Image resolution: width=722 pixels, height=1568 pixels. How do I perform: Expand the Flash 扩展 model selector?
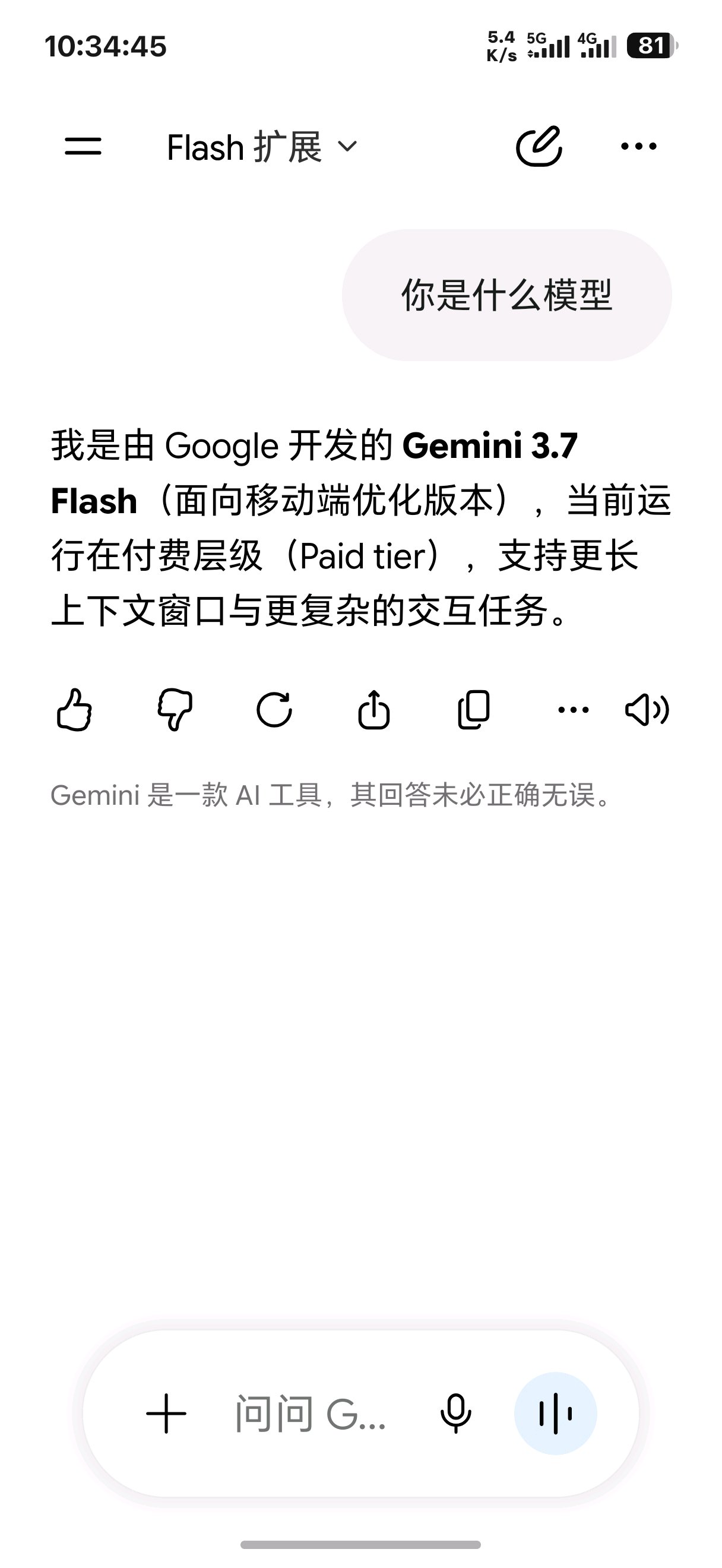pyautogui.click(x=262, y=147)
